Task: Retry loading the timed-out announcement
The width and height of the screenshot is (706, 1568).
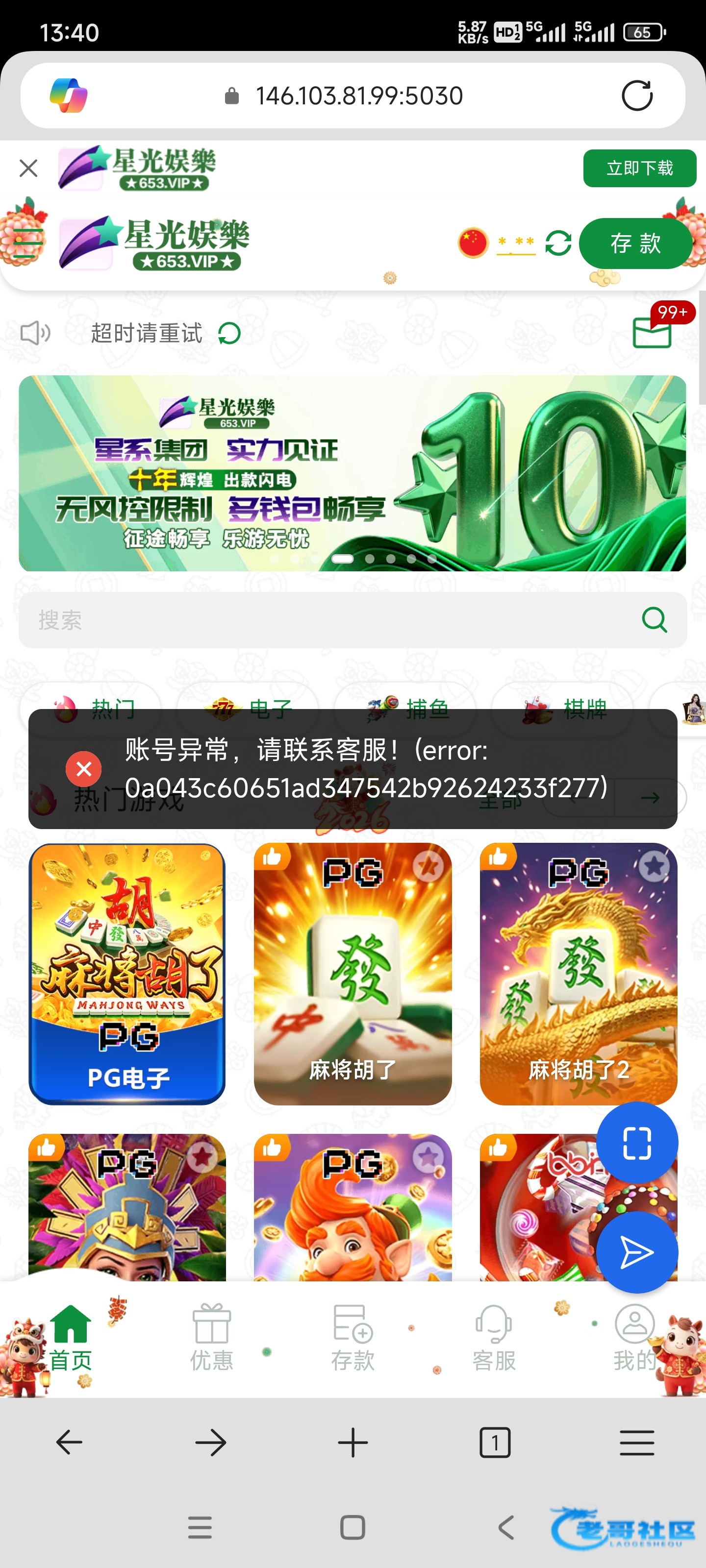Action: click(x=229, y=334)
